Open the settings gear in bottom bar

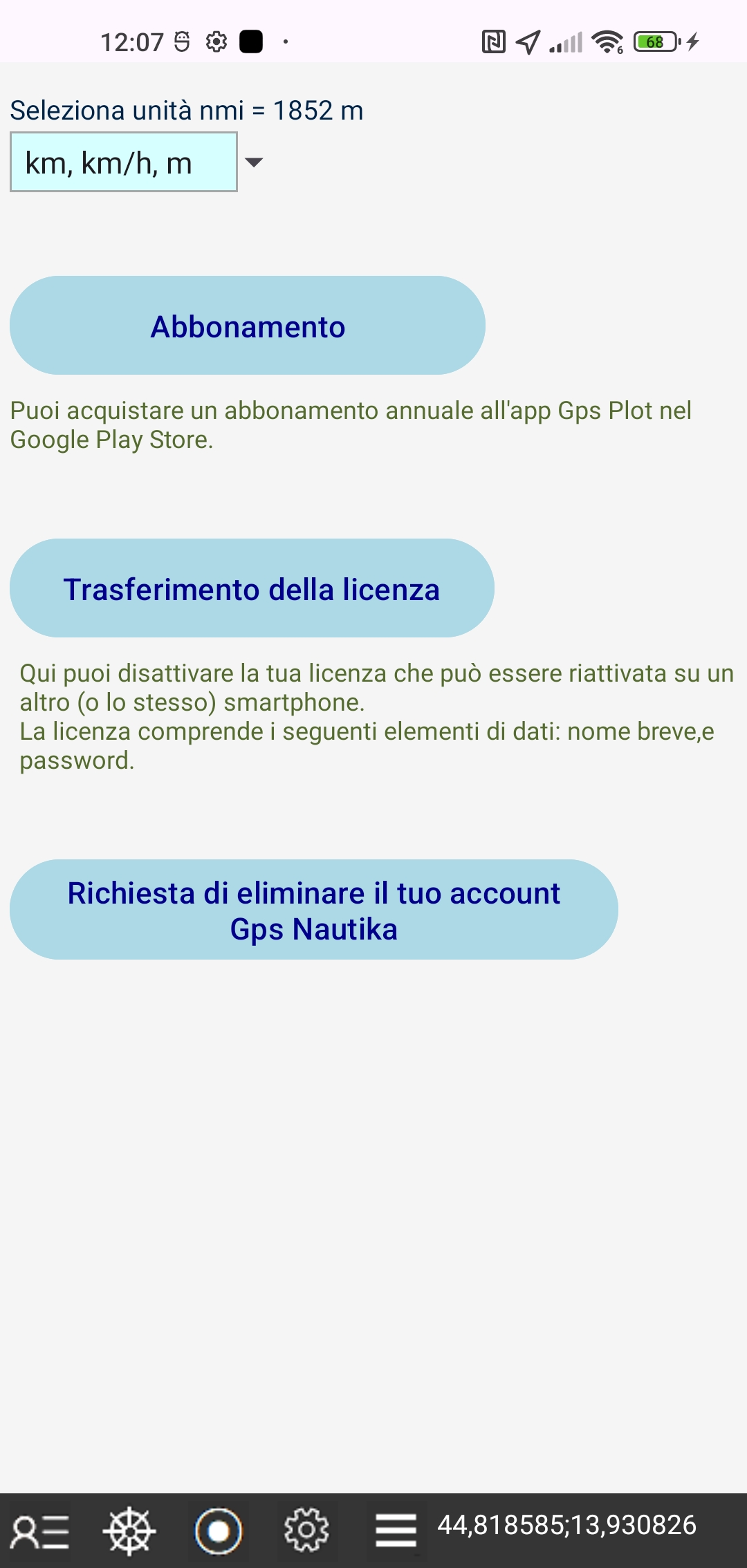click(x=306, y=1531)
